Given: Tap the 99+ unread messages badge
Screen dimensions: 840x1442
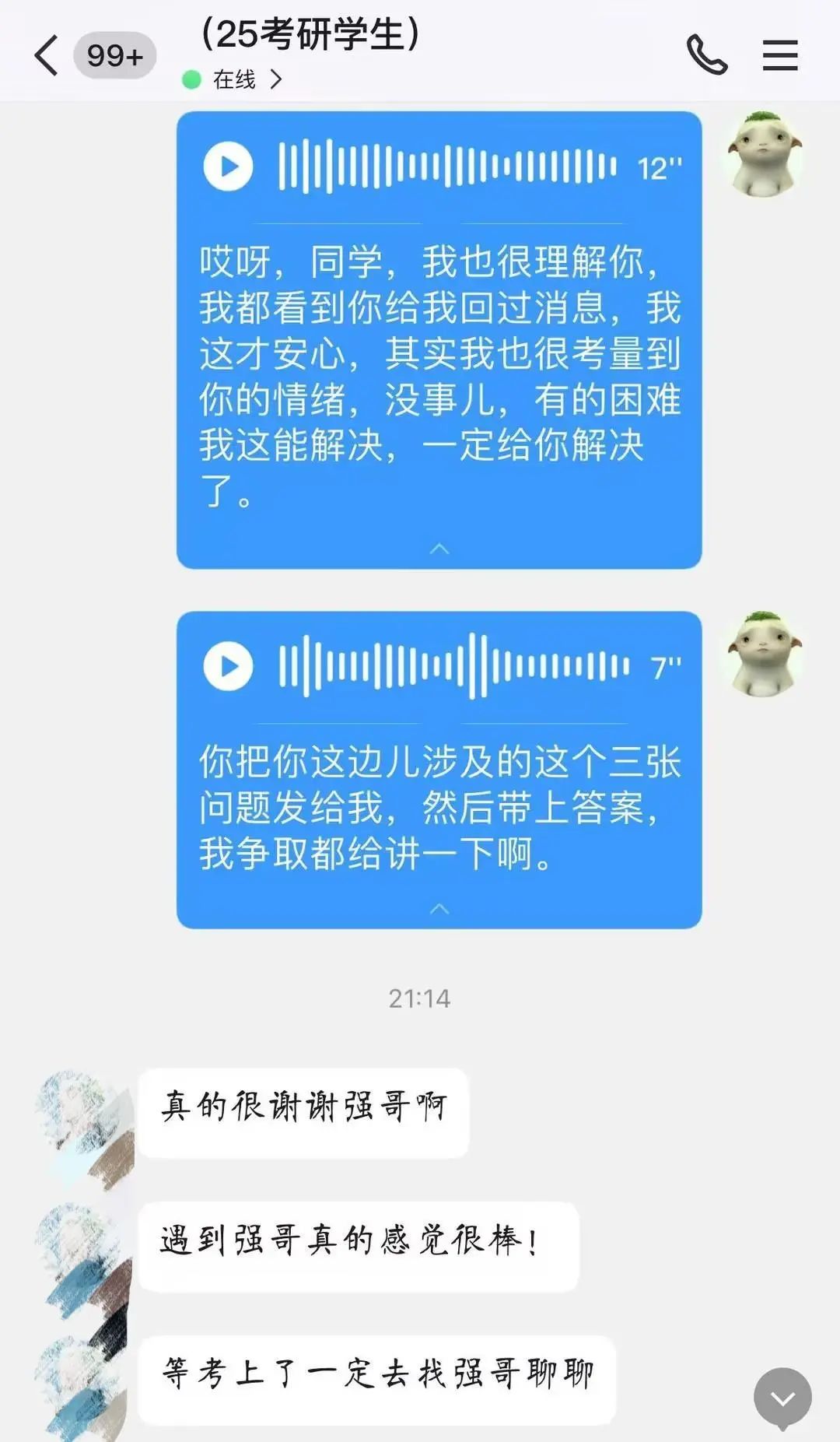Looking at the screenshot, I should [x=114, y=54].
